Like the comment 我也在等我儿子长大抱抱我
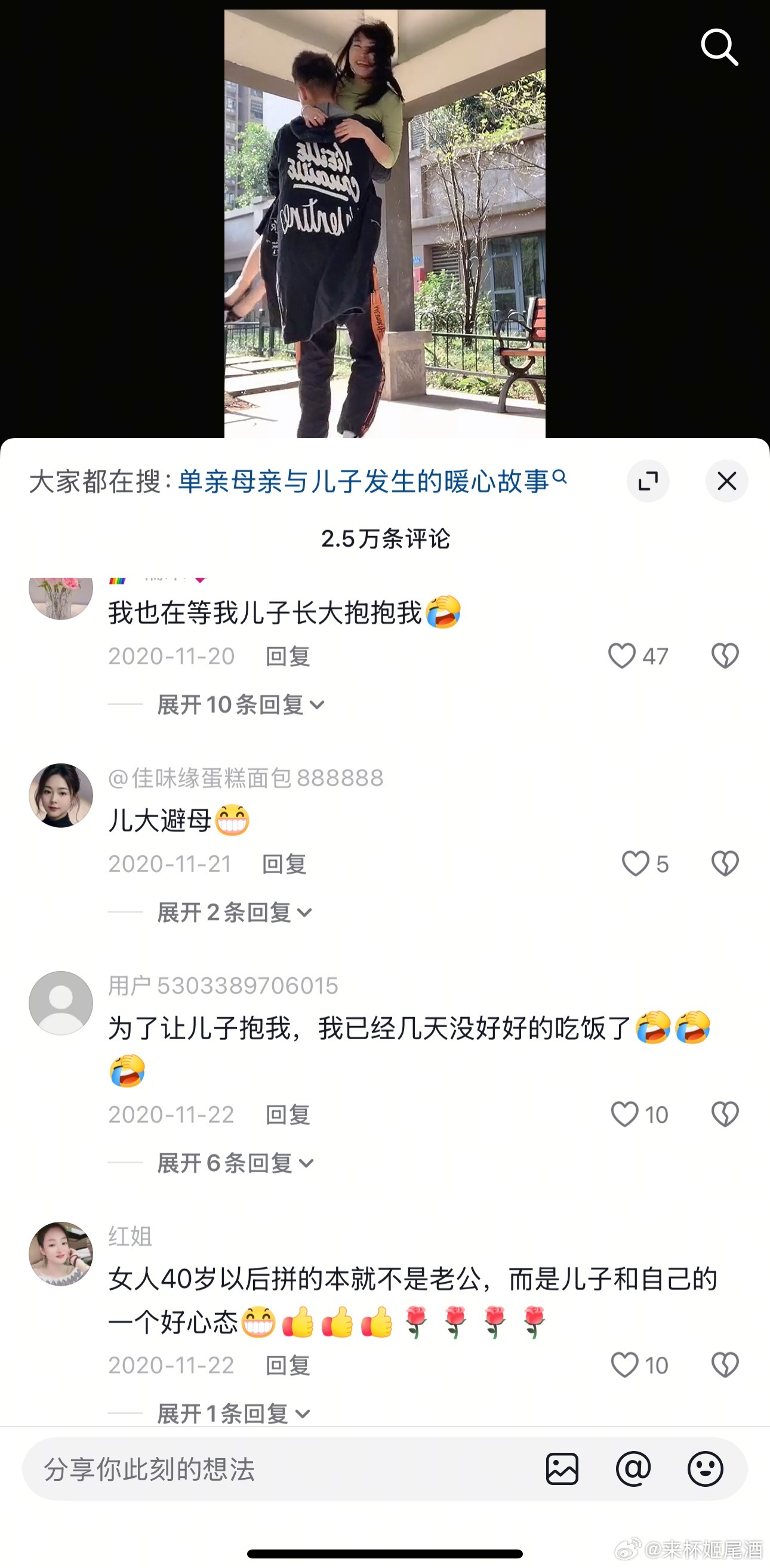 pyautogui.click(x=622, y=656)
